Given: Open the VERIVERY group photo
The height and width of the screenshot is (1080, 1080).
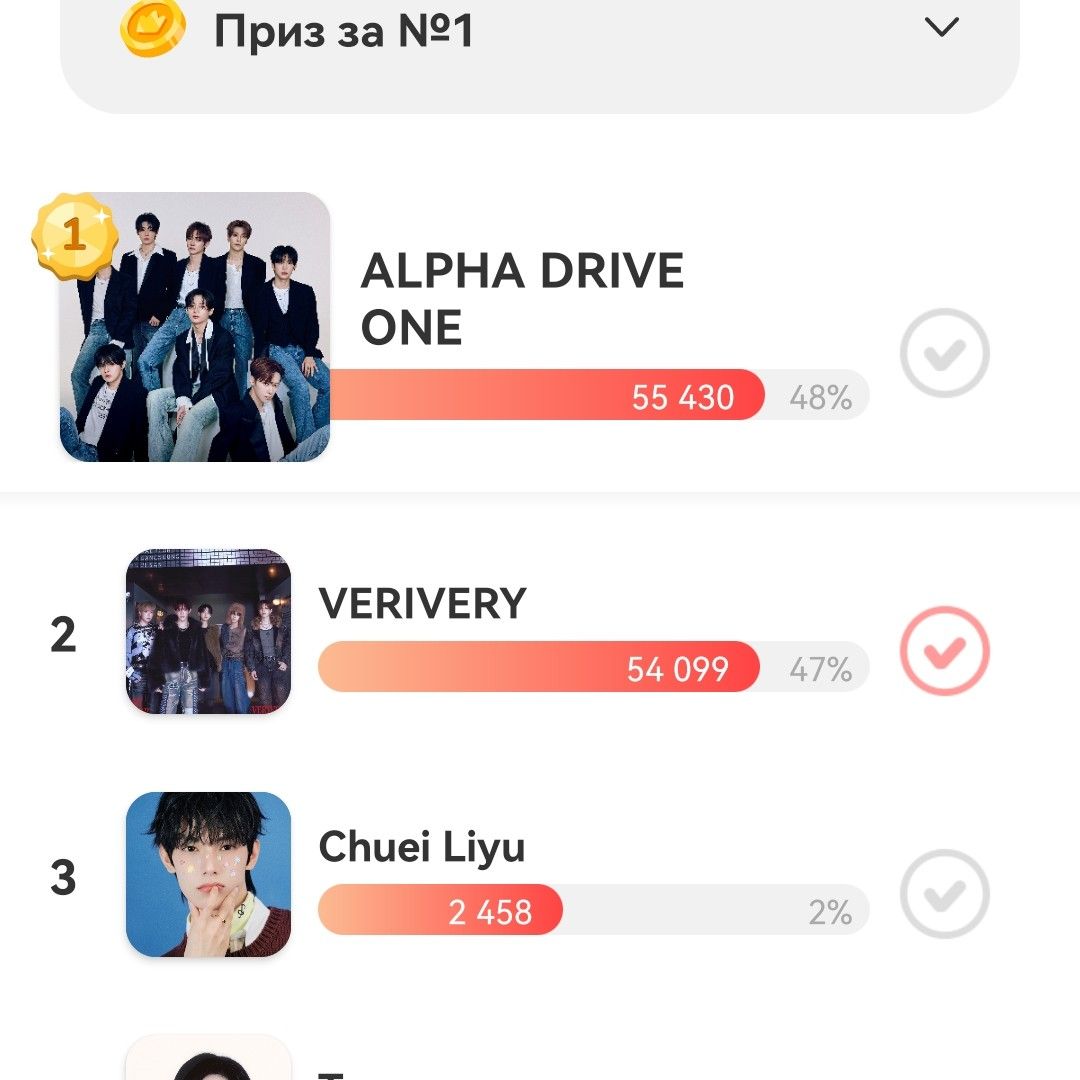Looking at the screenshot, I should pyautogui.click(x=208, y=631).
